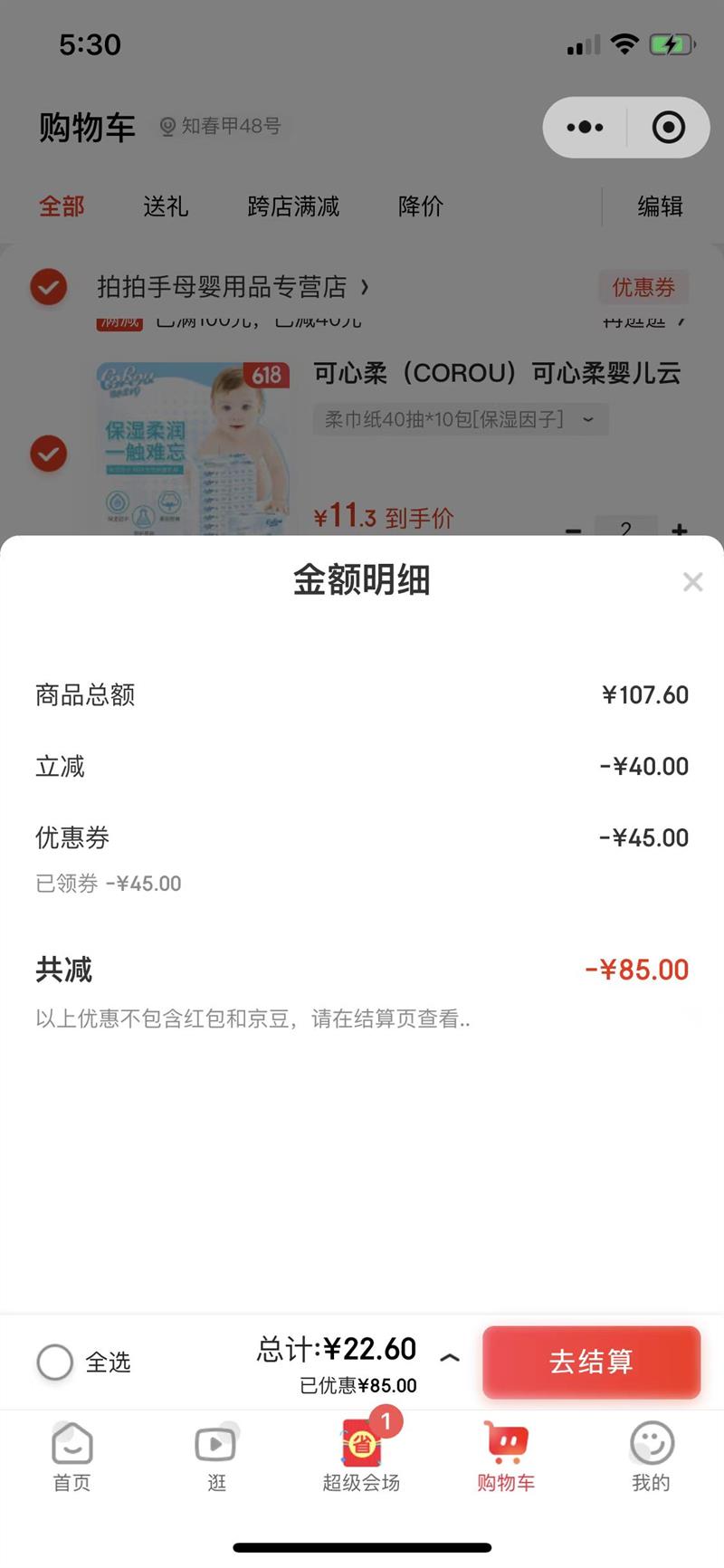The image size is (724, 1568).
Task: Go to the 超级会场 tab
Action: point(361,1457)
